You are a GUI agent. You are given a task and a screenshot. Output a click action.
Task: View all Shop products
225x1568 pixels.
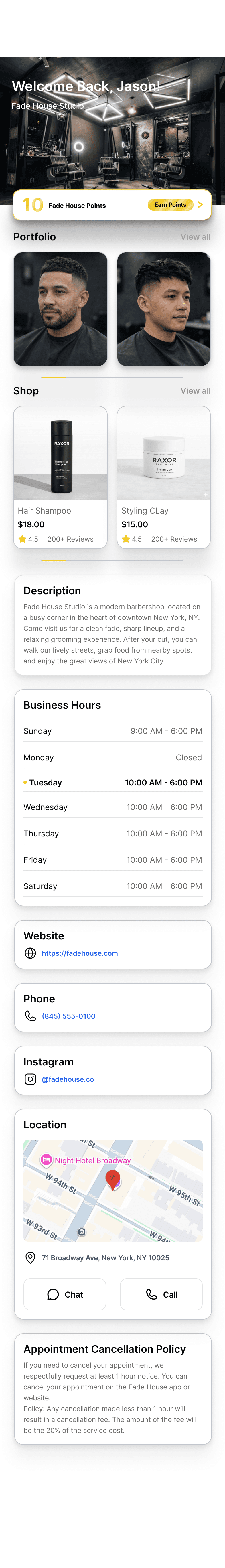[195, 391]
